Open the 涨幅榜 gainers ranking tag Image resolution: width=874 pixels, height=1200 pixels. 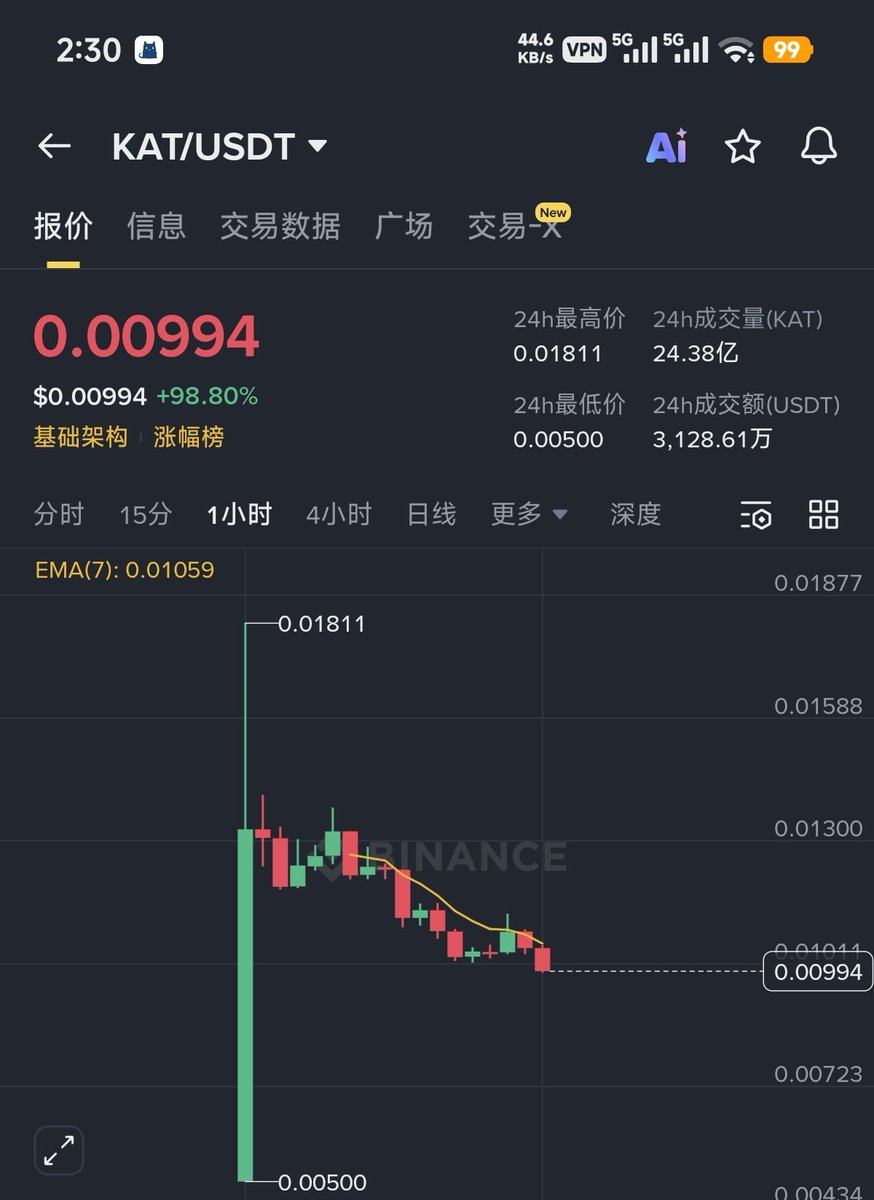tap(188, 437)
